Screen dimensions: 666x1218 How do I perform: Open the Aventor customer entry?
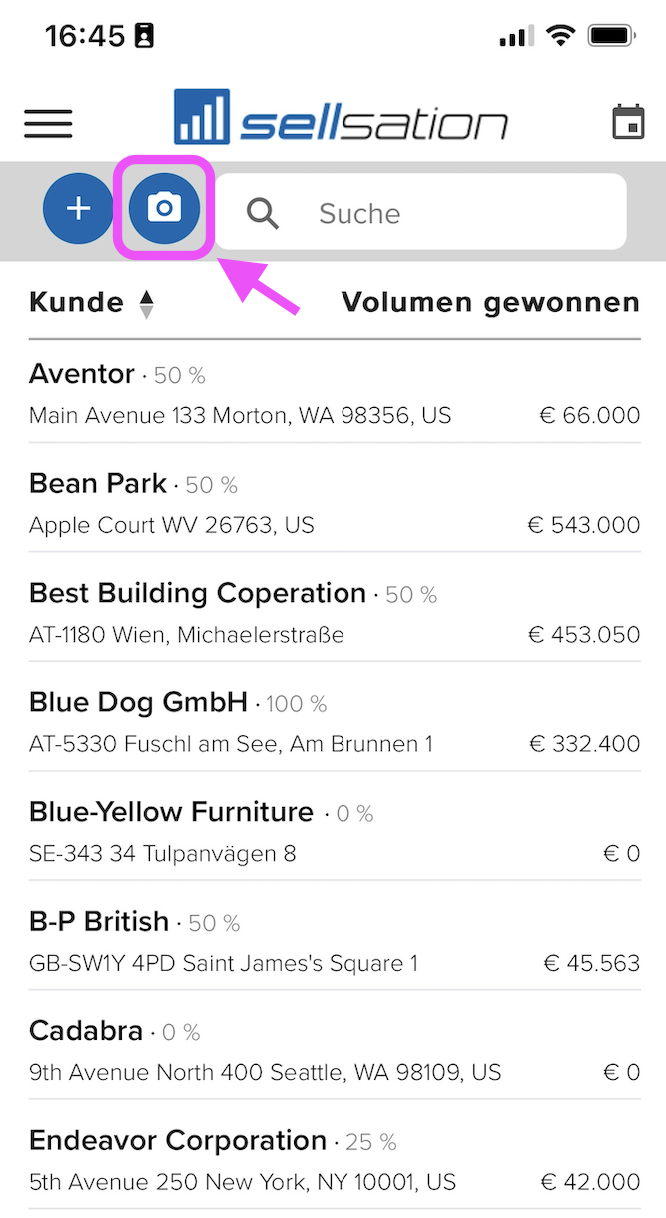coord(334,393)
